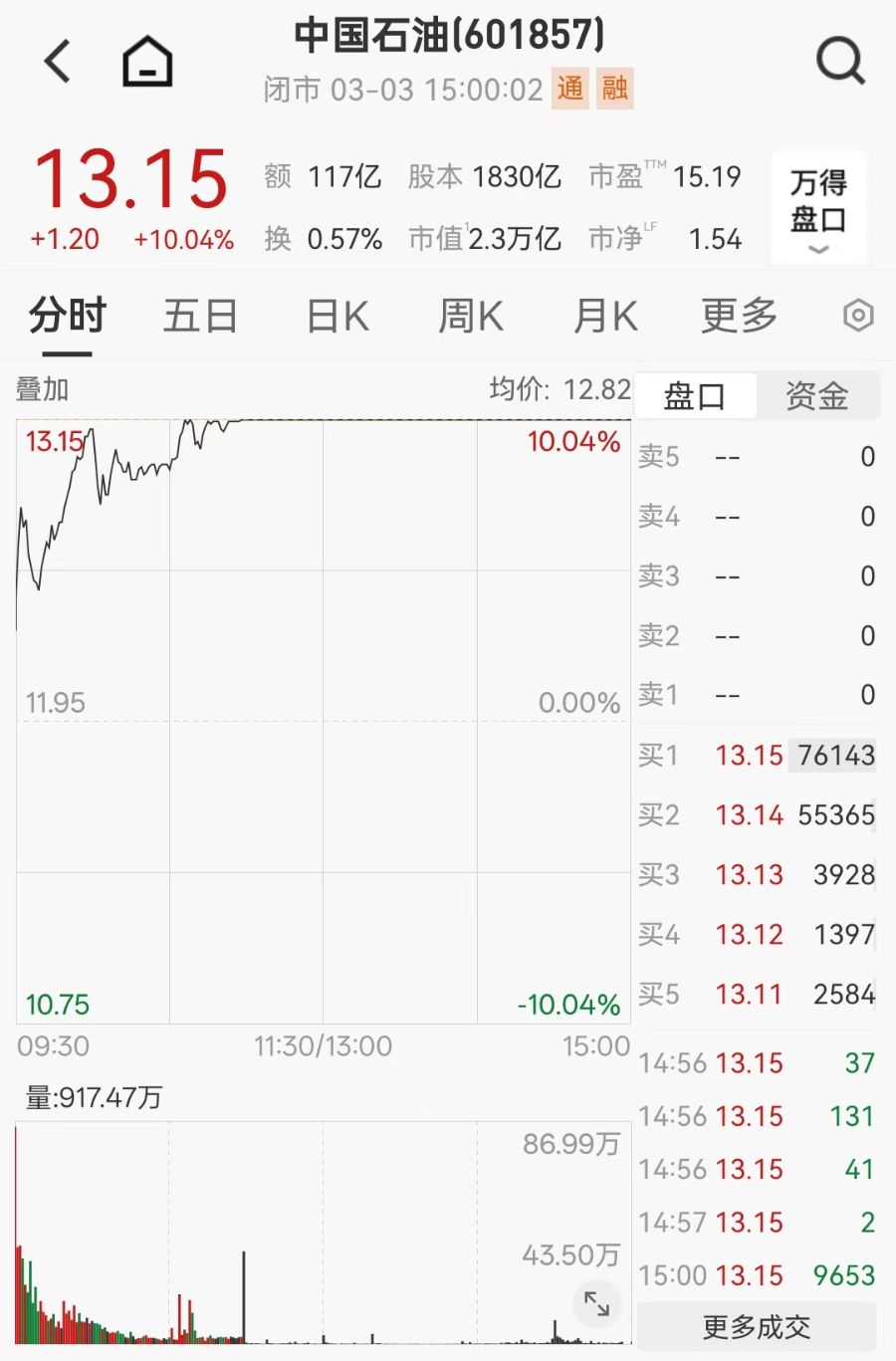Open chart settings hexagon icon
The image size is (896, 1361).
coord(858,317)
